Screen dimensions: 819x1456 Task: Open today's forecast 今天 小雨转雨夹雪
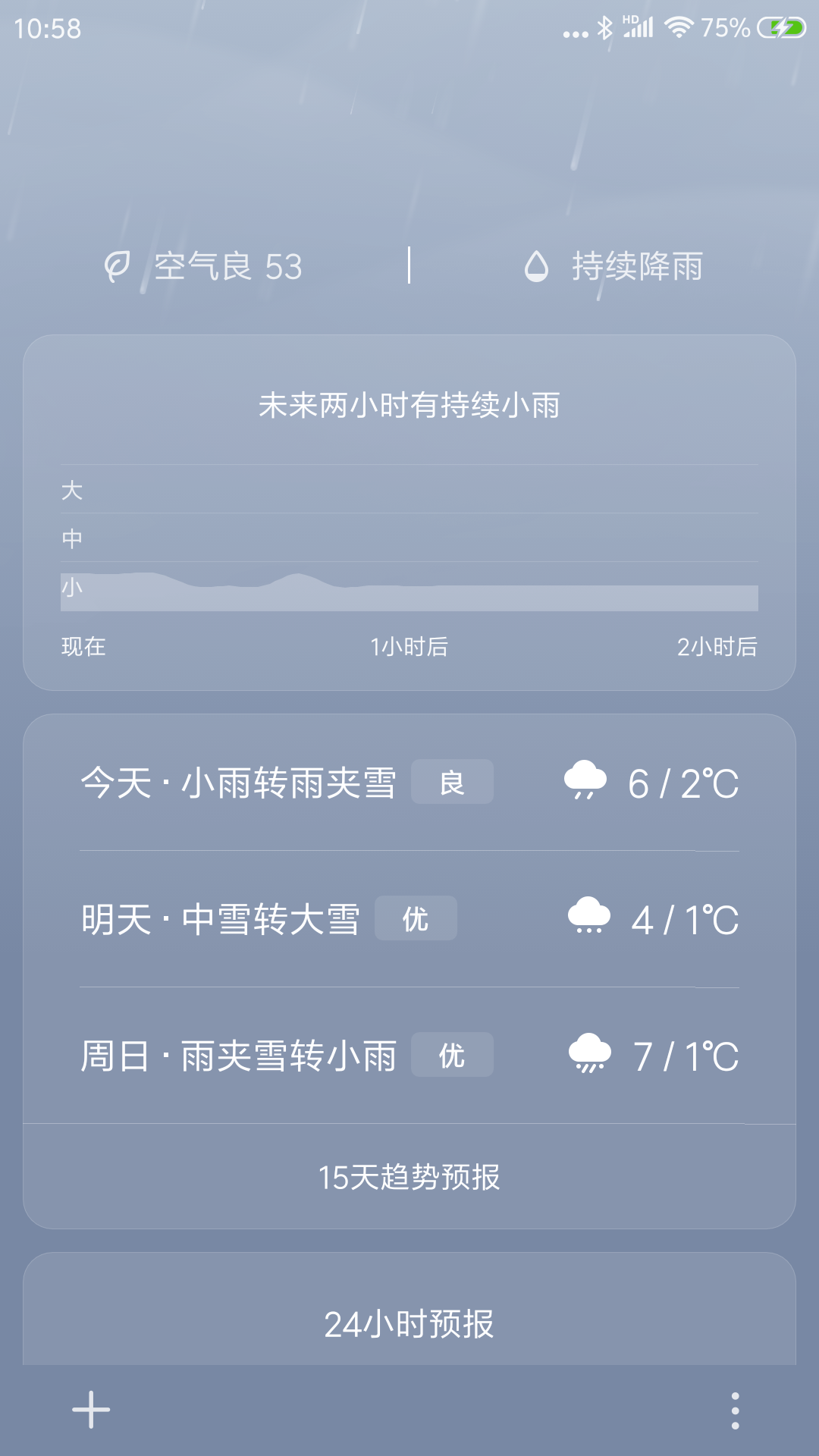[x=409, y=783]
